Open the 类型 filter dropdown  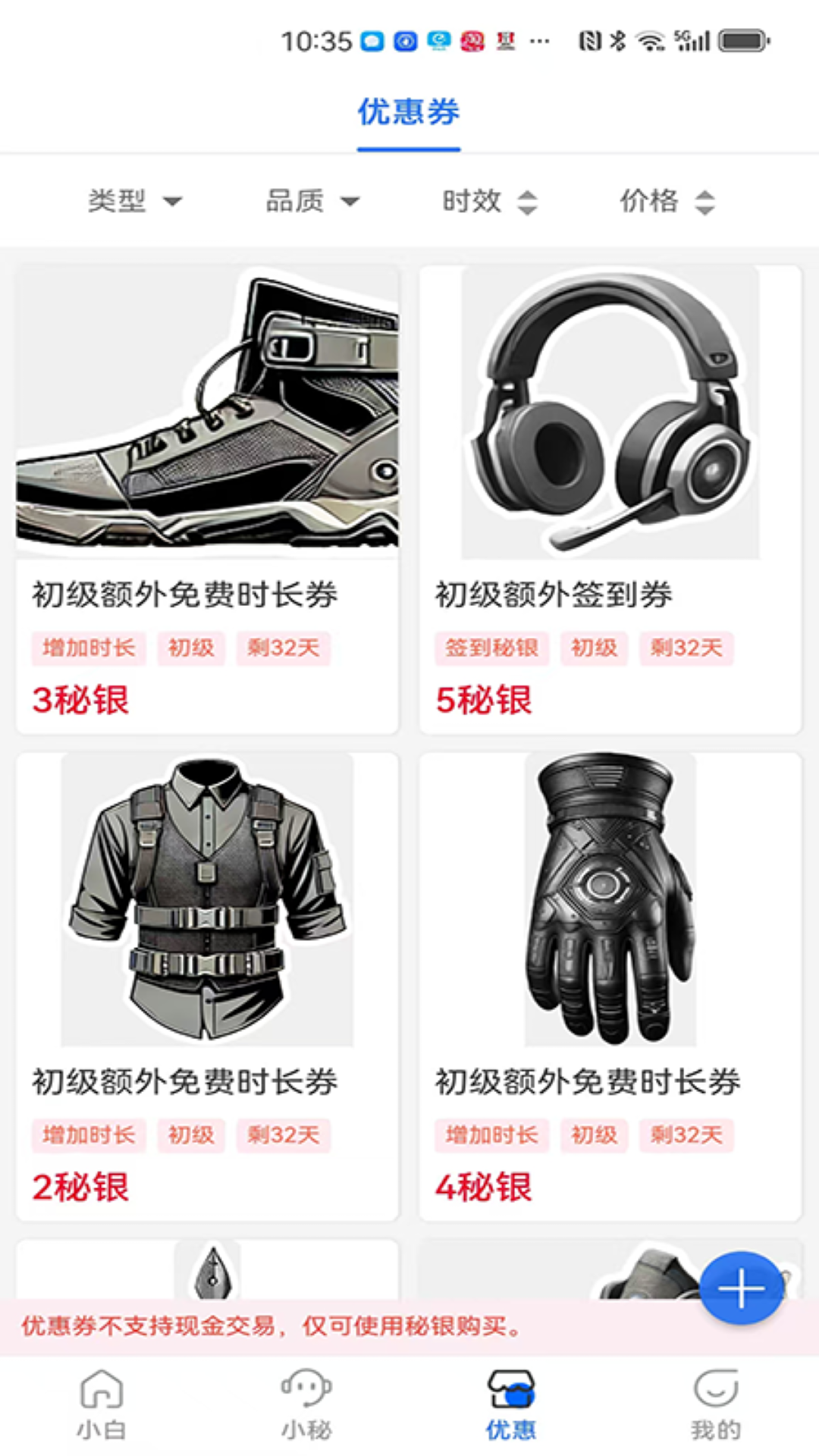(134, 201)
